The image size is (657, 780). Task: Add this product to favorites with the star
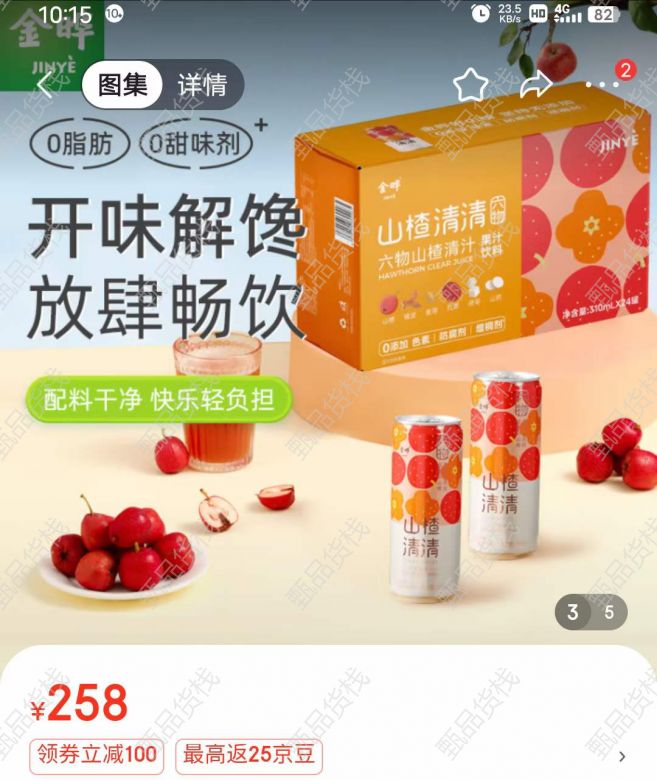point(469,85)
